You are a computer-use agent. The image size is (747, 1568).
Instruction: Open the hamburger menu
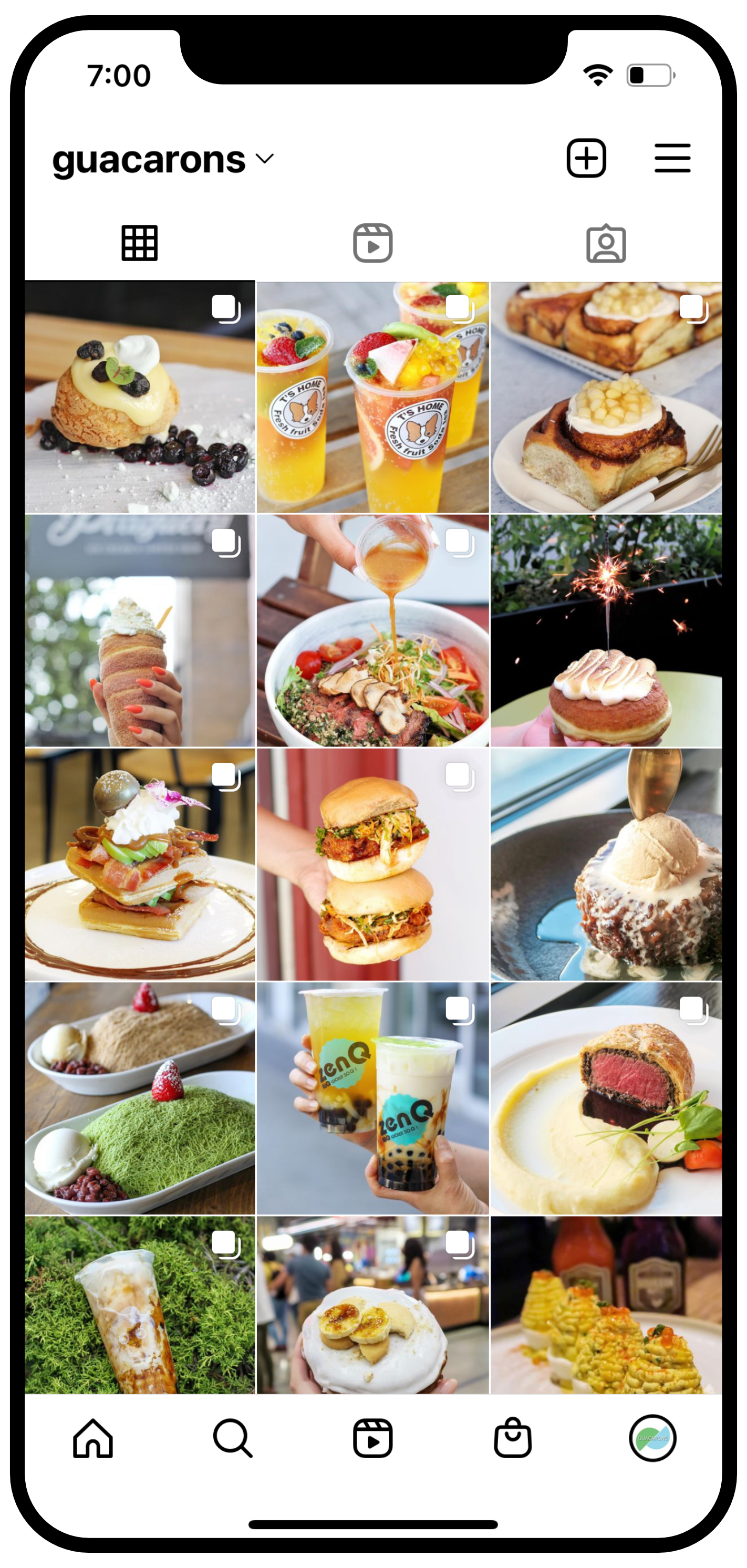672,158
